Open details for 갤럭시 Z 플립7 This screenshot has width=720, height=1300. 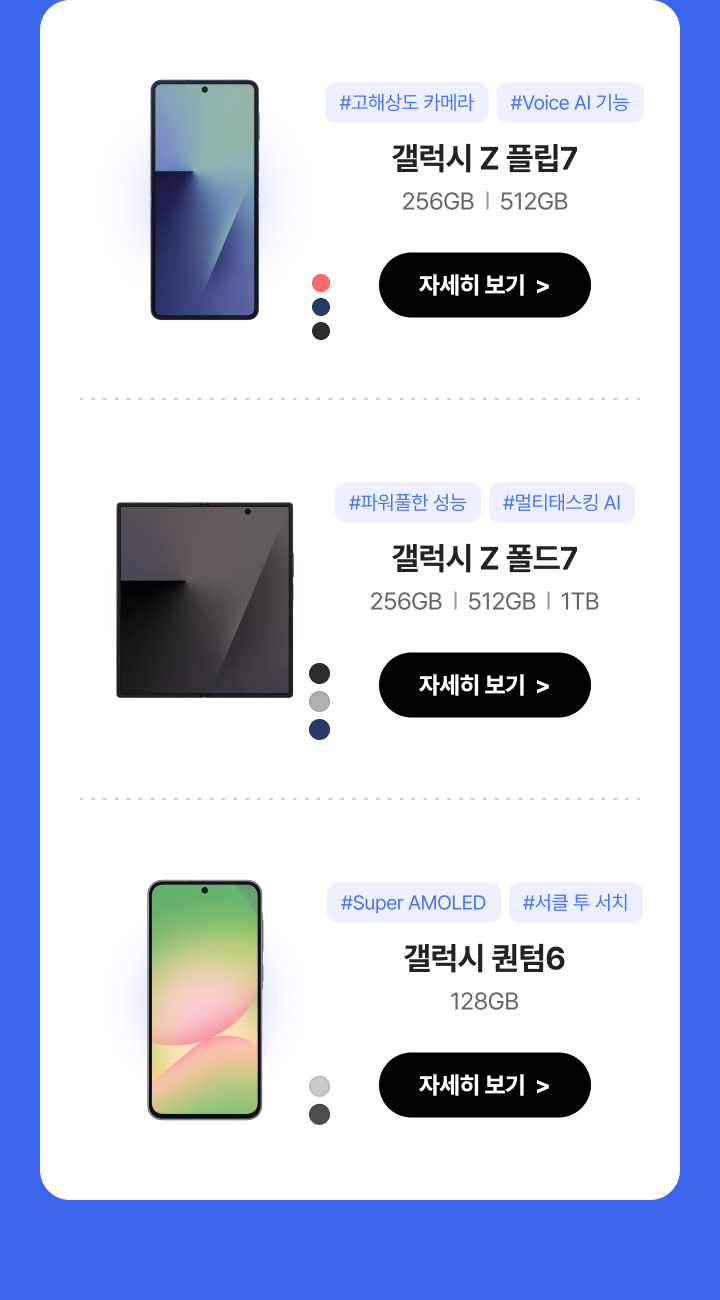point(484,285)
